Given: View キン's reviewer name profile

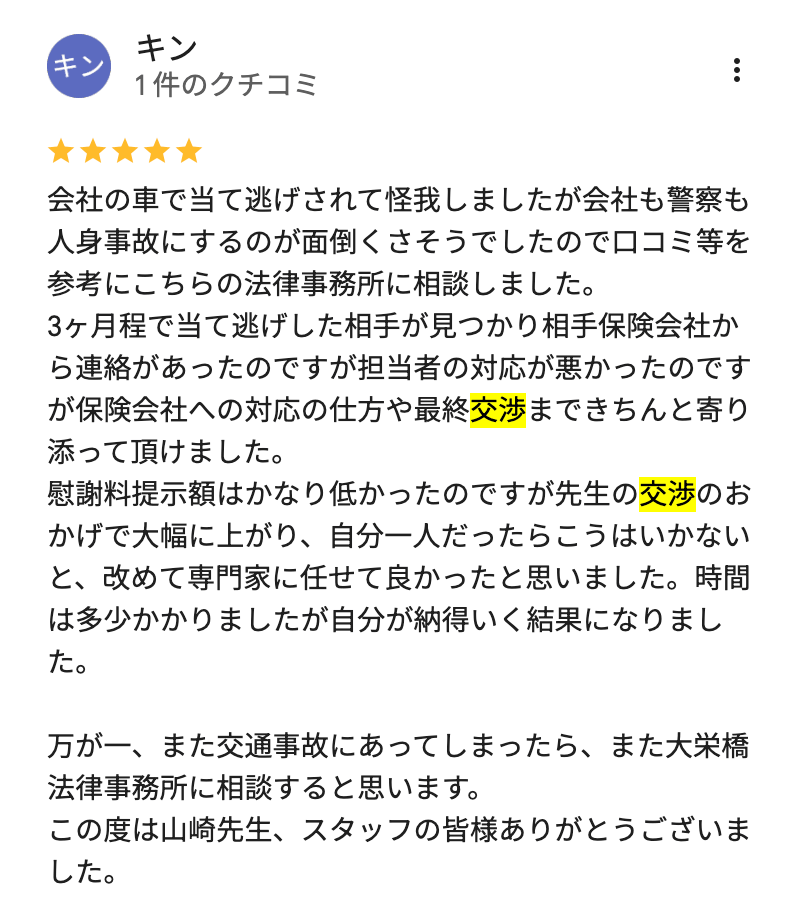Looking at the screenshot, I should click(166, 47).
